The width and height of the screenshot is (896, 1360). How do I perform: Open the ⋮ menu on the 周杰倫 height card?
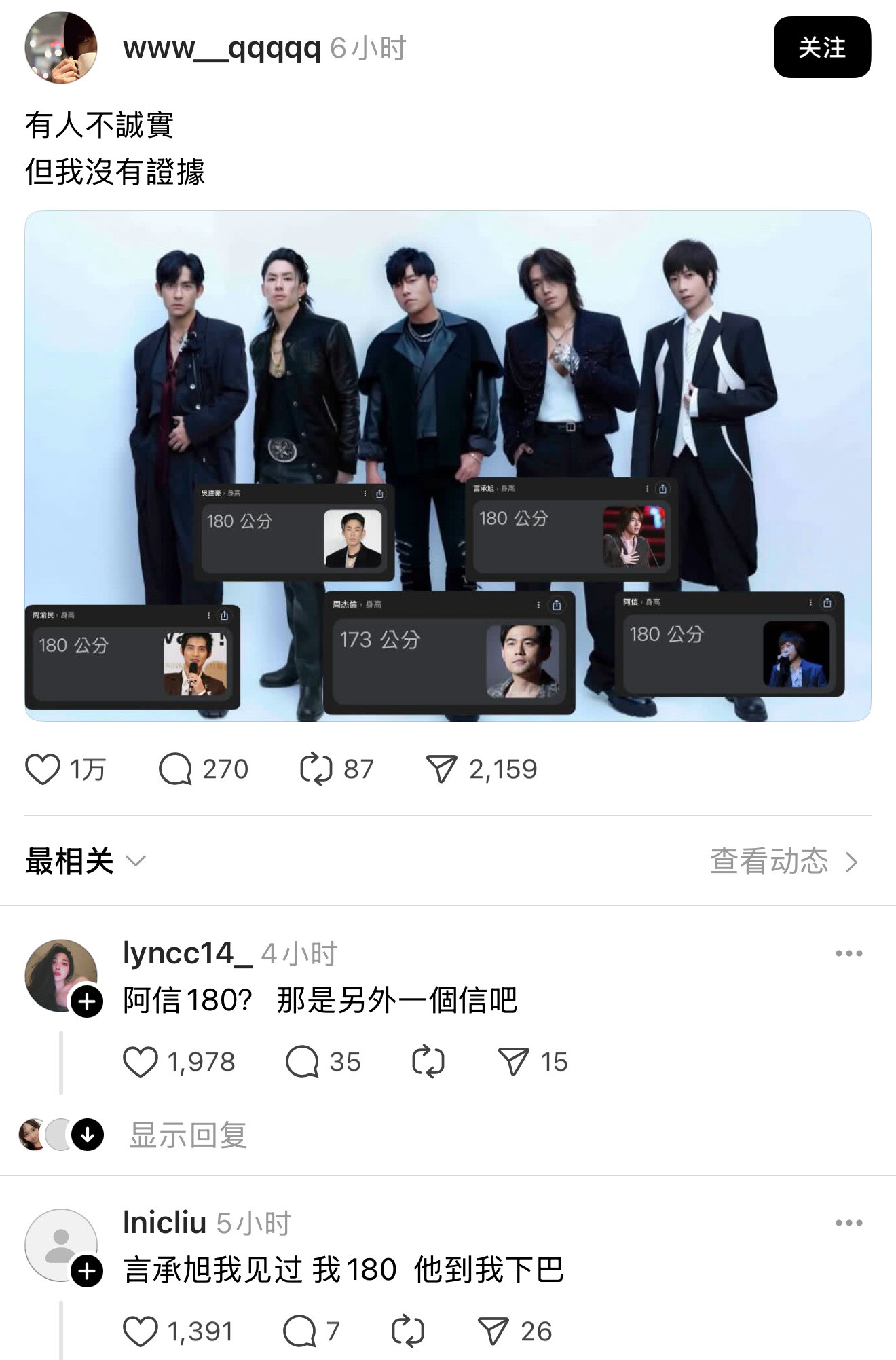(537, 604)
